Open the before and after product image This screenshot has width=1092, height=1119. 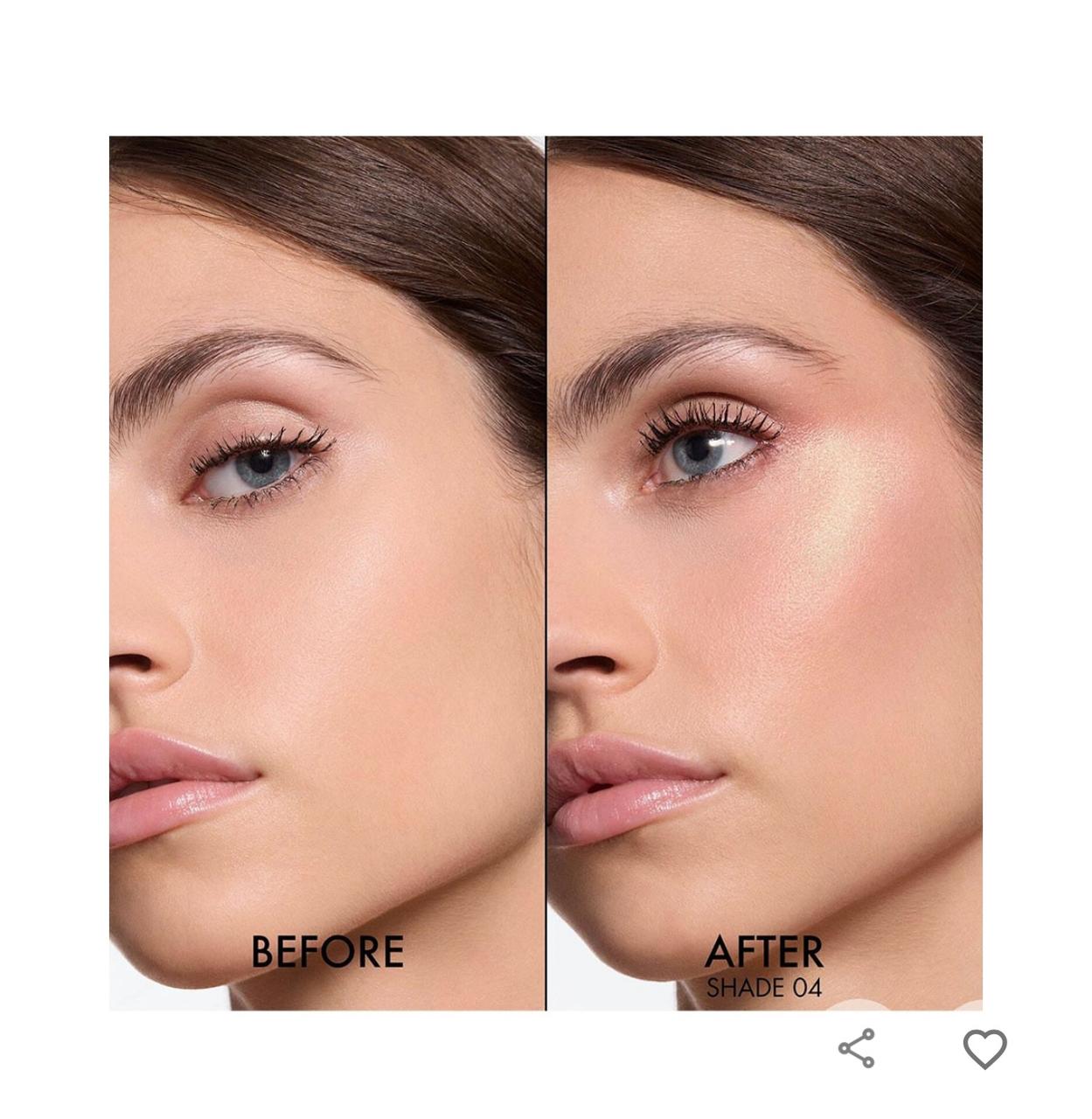[x=546, y=573]
